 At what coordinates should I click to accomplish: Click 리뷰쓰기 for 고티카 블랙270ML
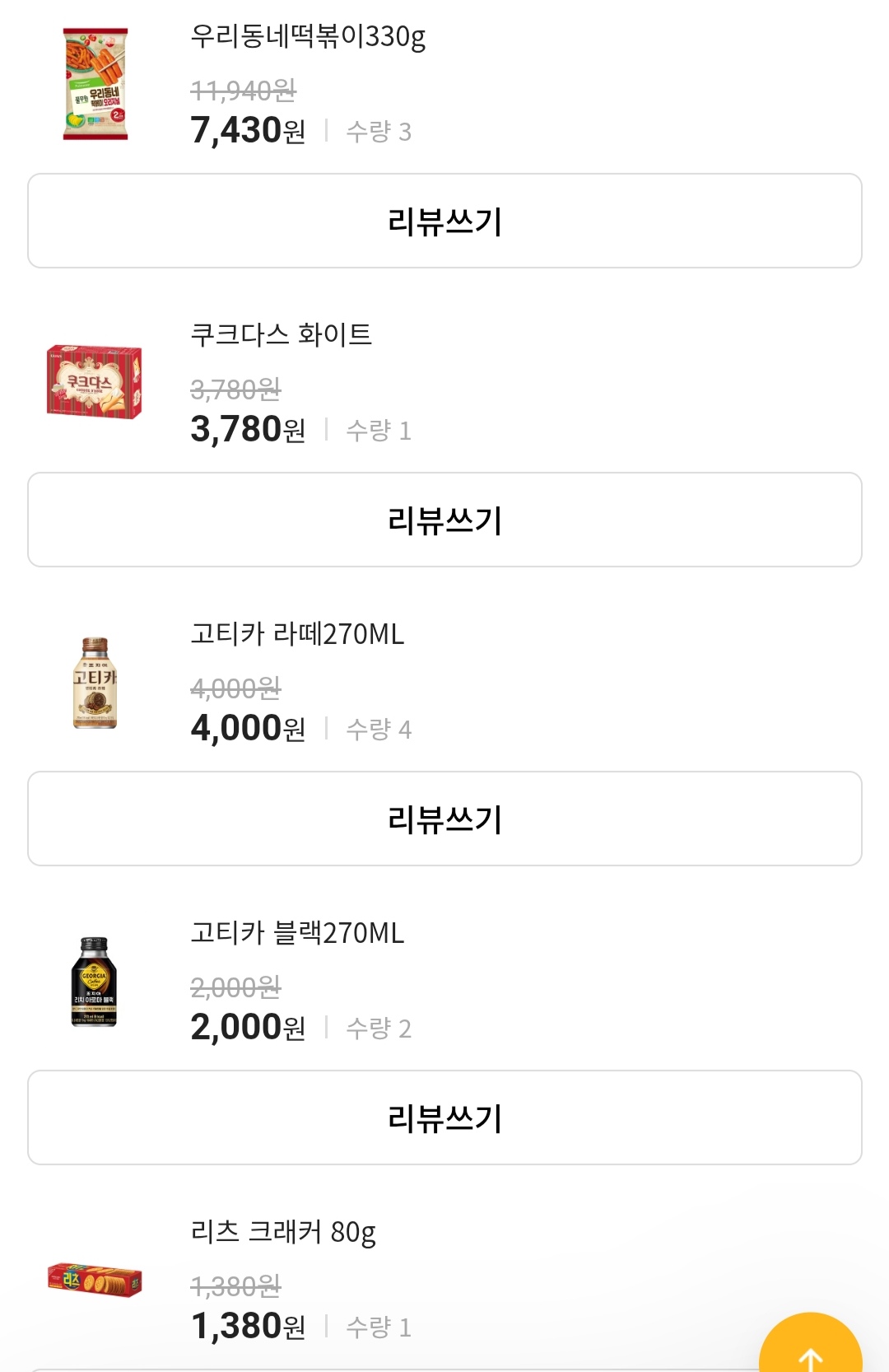(x=444, y=1118)
